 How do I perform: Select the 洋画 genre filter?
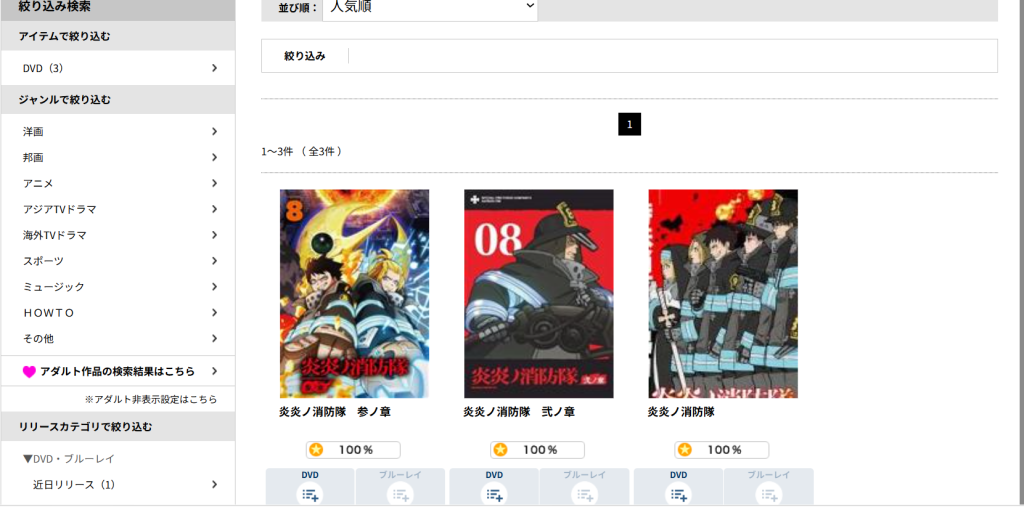pyautogui.click(x=118, y=131)
